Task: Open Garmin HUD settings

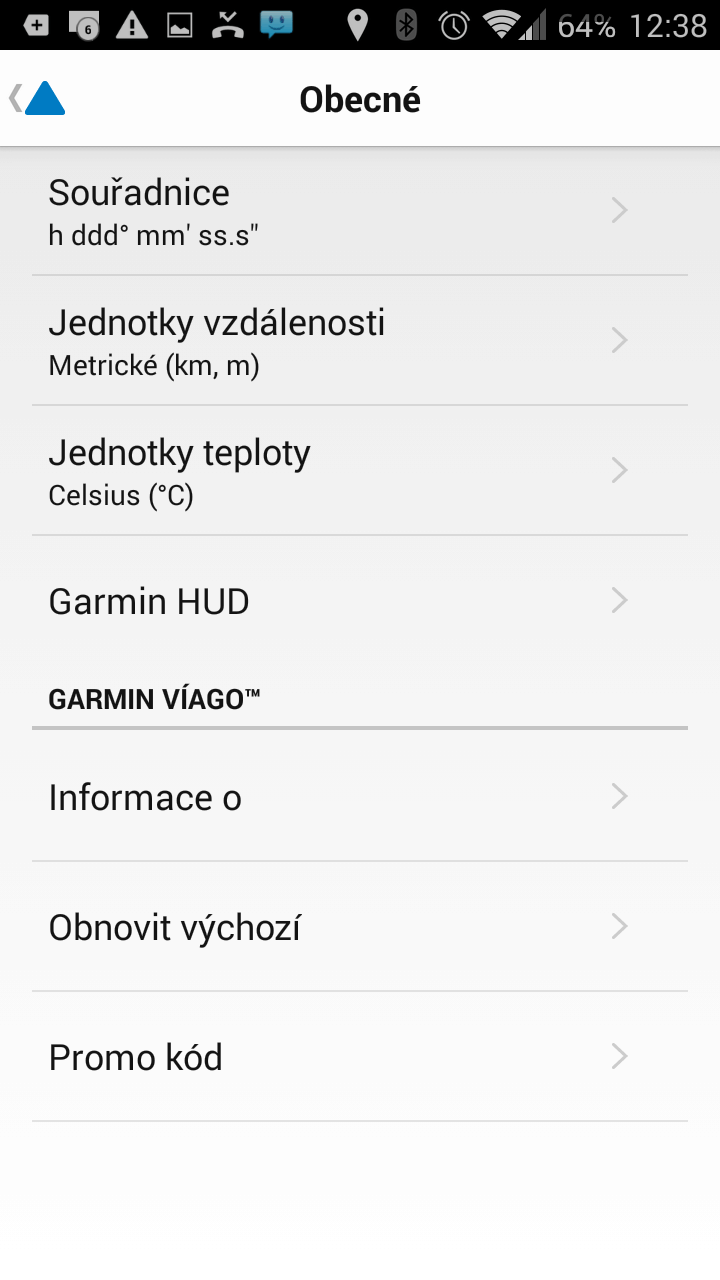Action: coord(360,601)
